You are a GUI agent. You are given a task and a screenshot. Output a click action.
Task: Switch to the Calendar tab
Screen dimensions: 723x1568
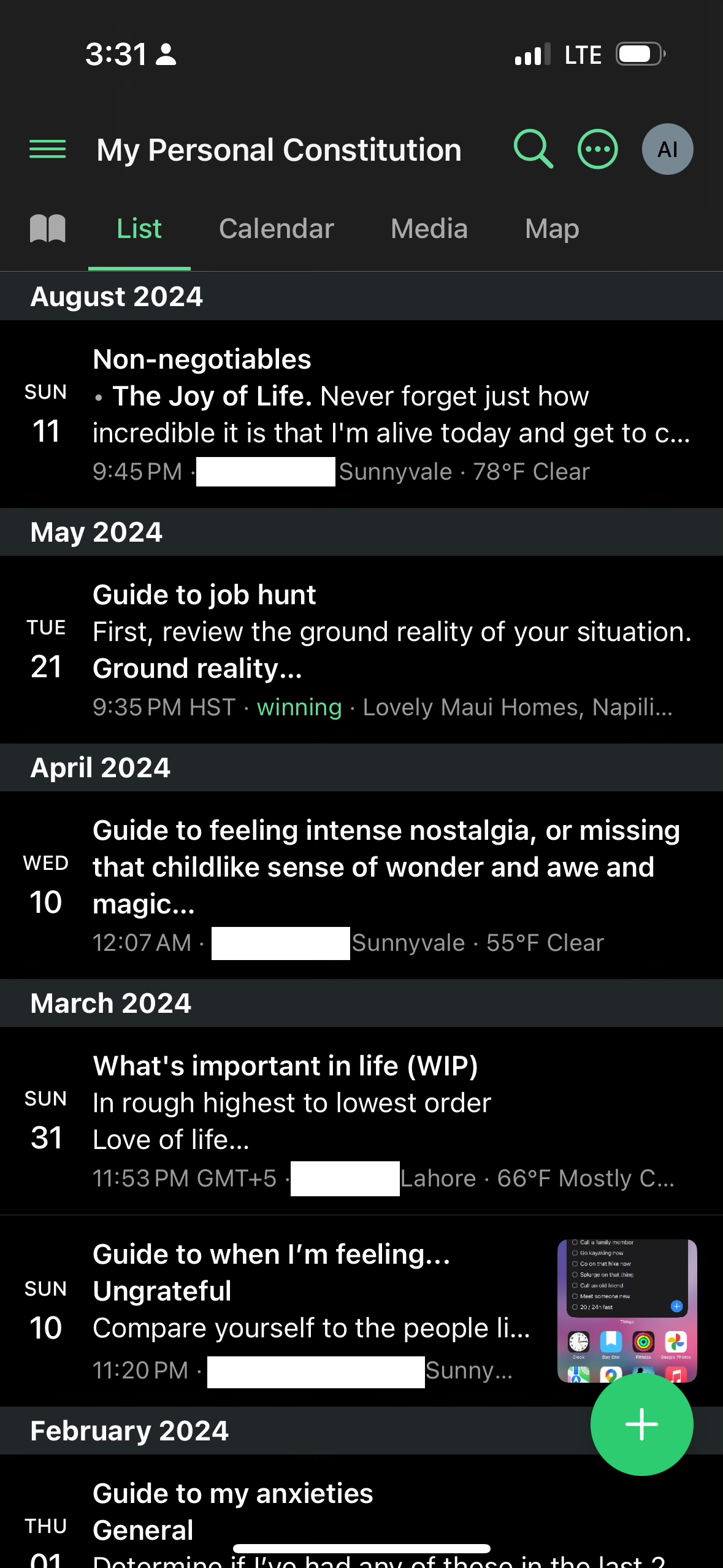point(277,229)
